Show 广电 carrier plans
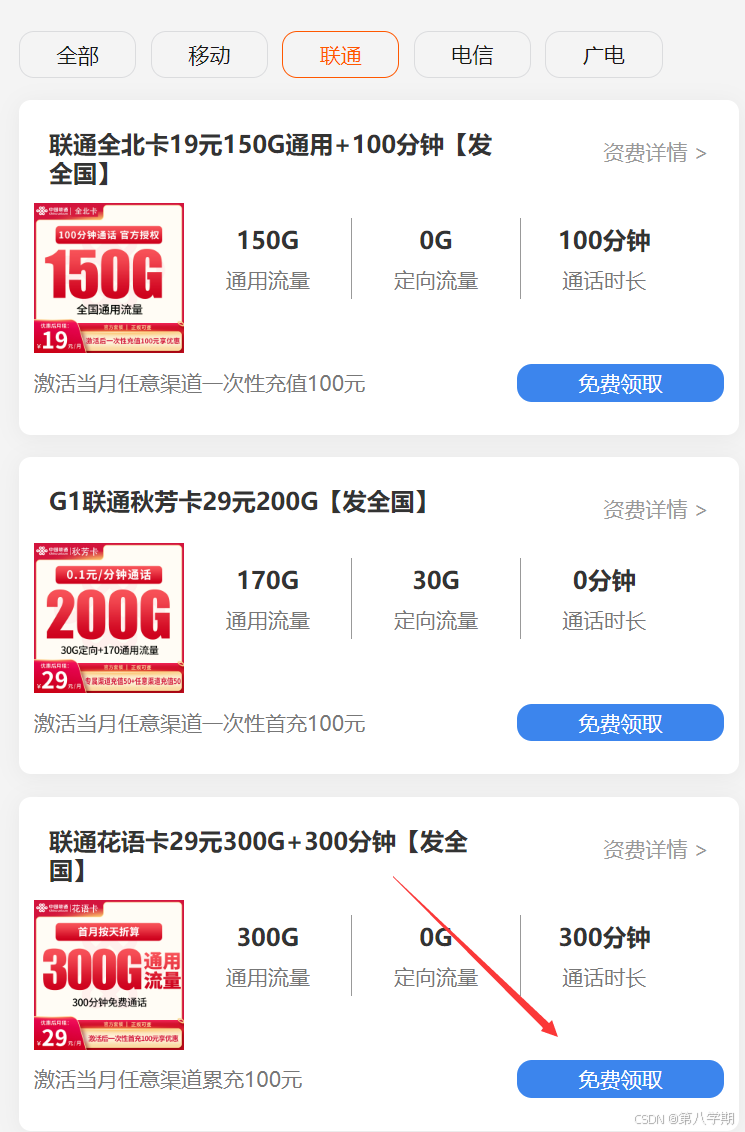This screenshot has width=745, height=1132. [x=603, y=55]
